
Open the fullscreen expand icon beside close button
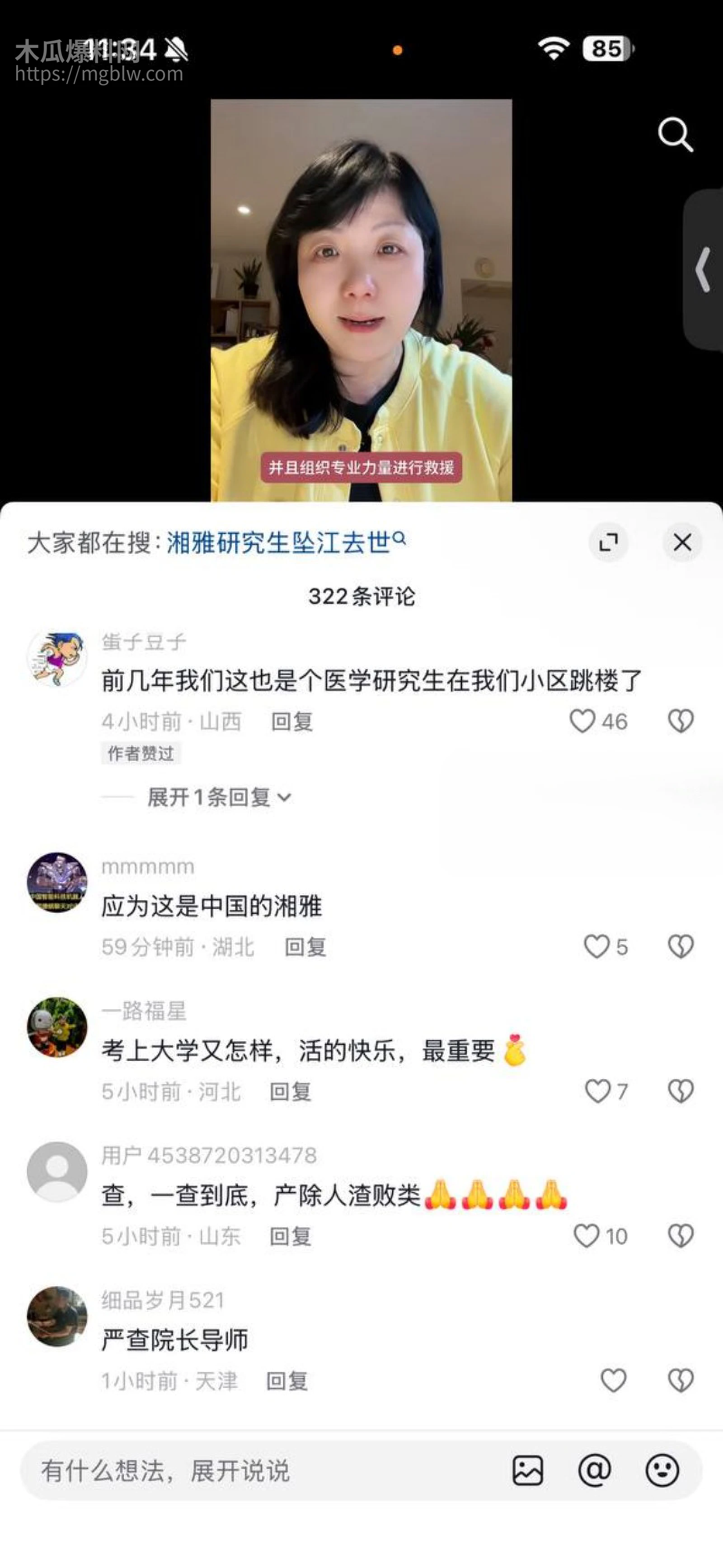(609, 542)
